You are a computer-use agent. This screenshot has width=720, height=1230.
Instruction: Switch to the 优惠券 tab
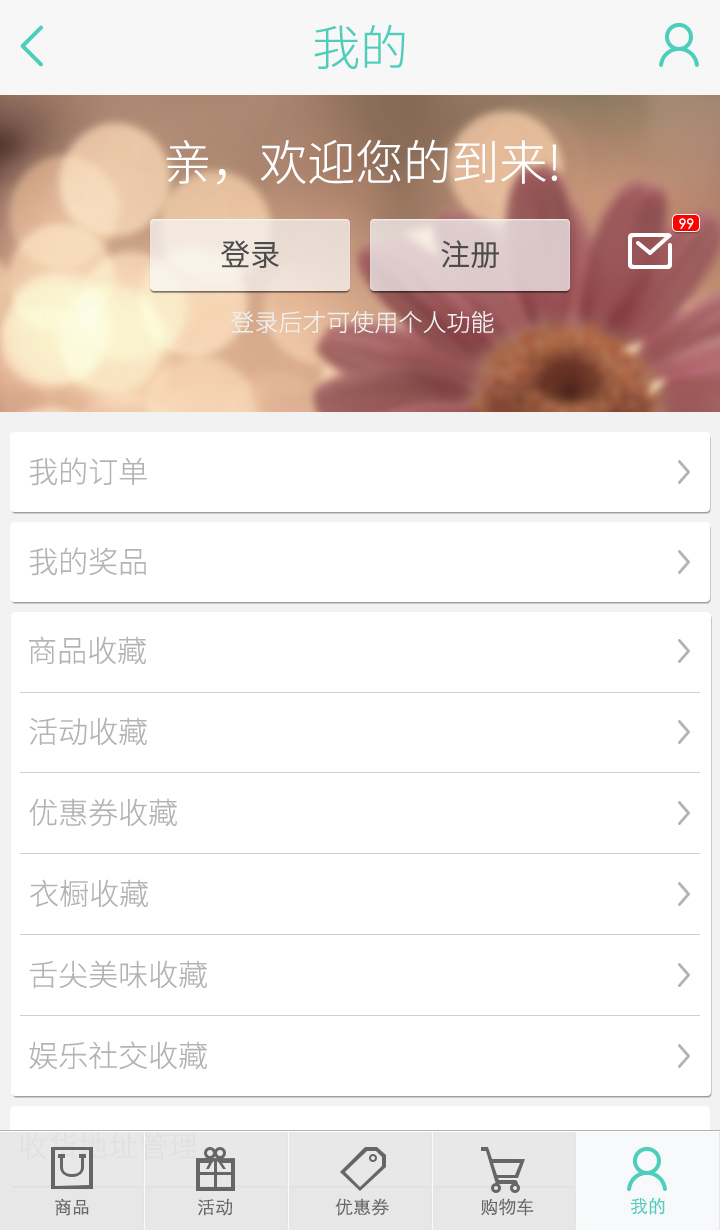(x=361, y=1182)
